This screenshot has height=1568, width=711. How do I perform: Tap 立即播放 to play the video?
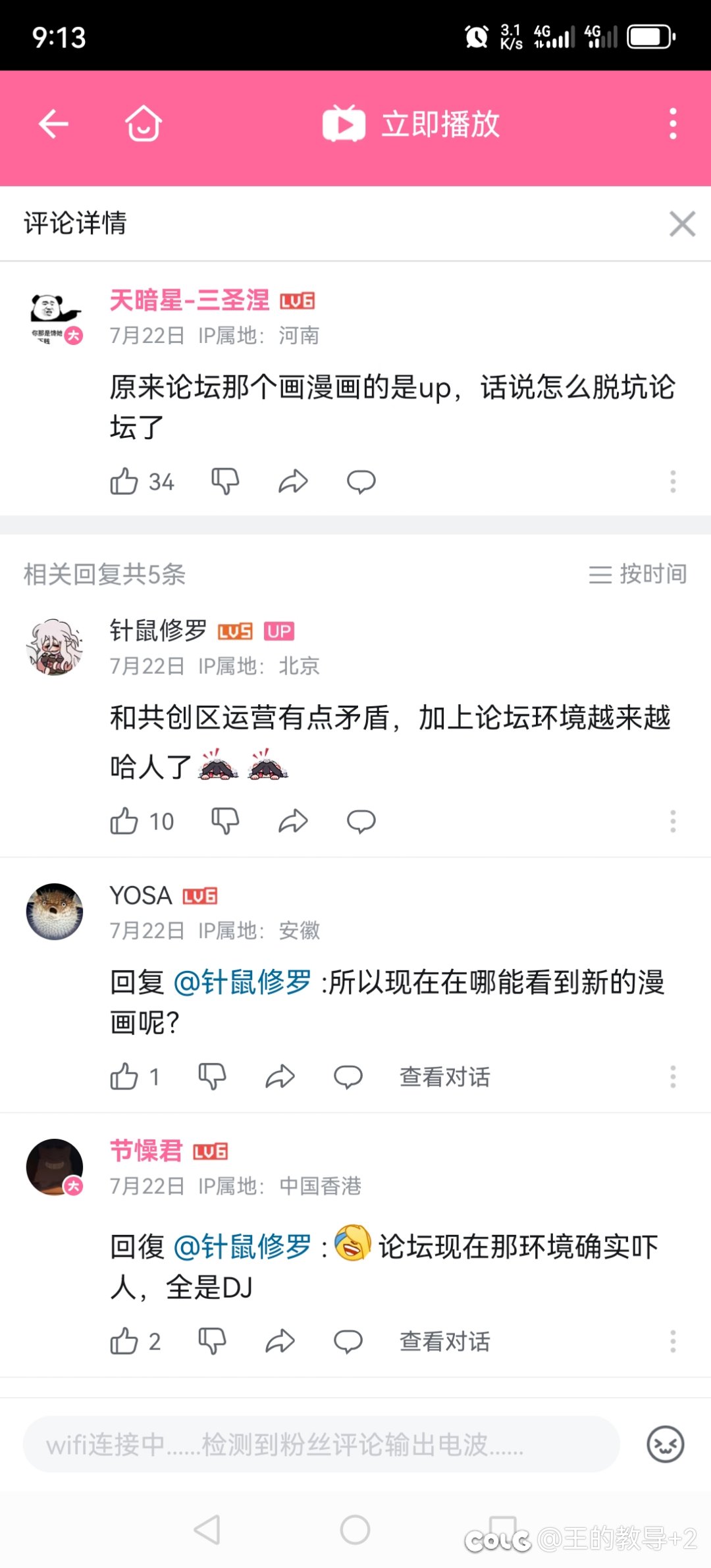[411, 124]
